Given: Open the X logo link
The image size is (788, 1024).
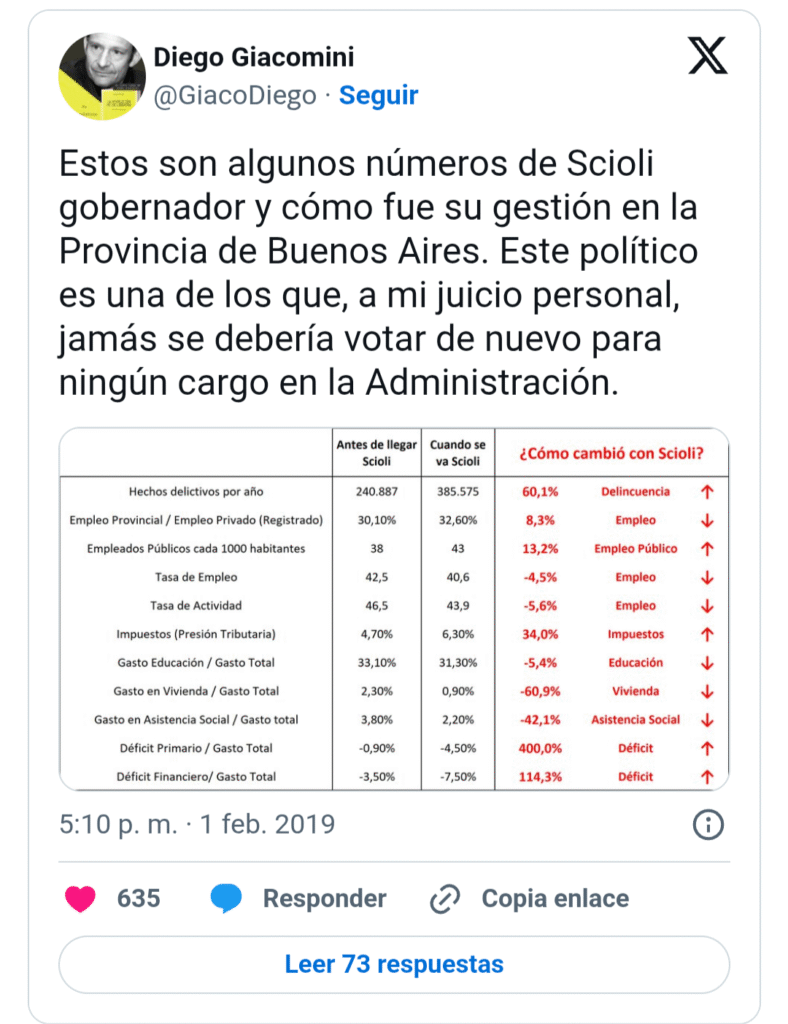Looking at the screenshot, I should point(708,56).
